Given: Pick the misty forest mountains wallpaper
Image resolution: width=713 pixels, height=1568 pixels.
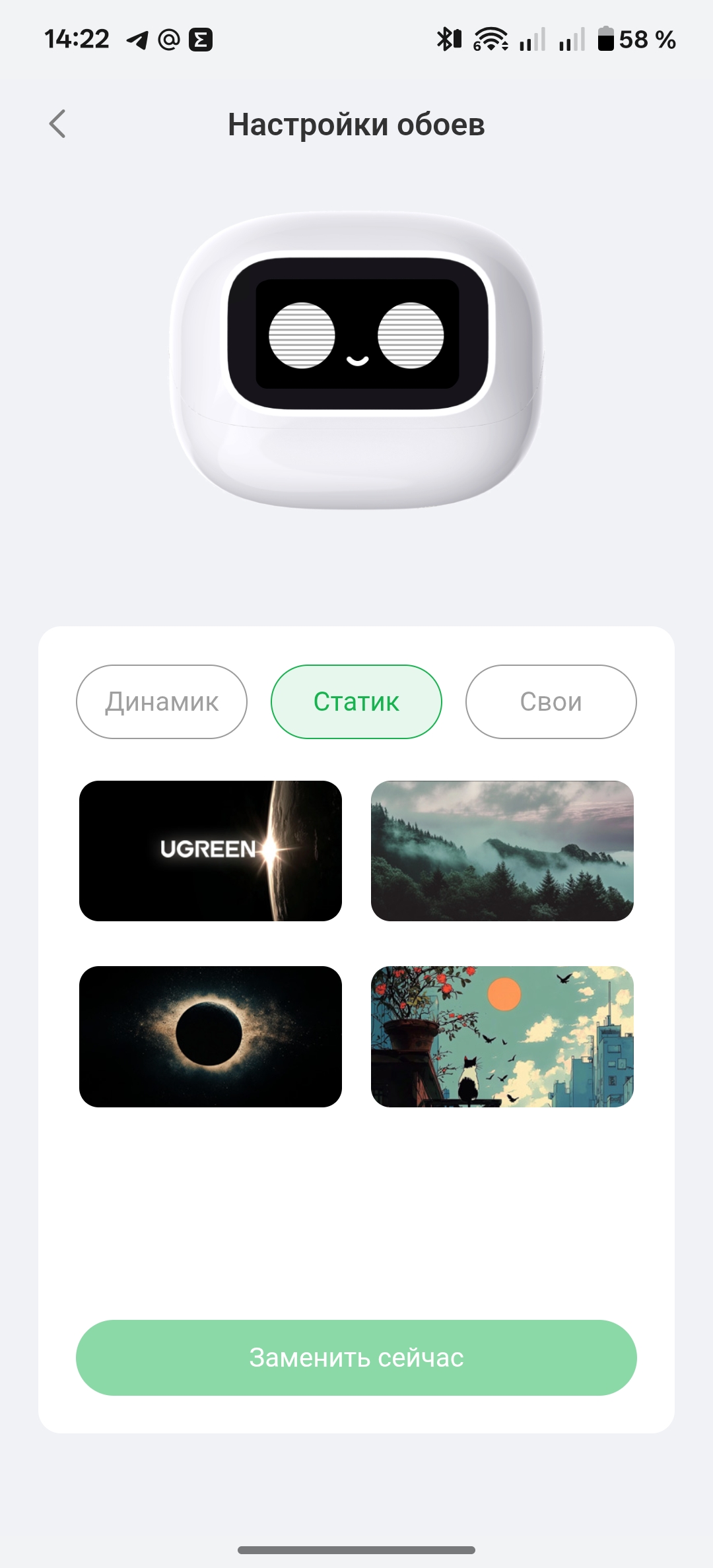Looking at the screenshot, I should 502,851.
